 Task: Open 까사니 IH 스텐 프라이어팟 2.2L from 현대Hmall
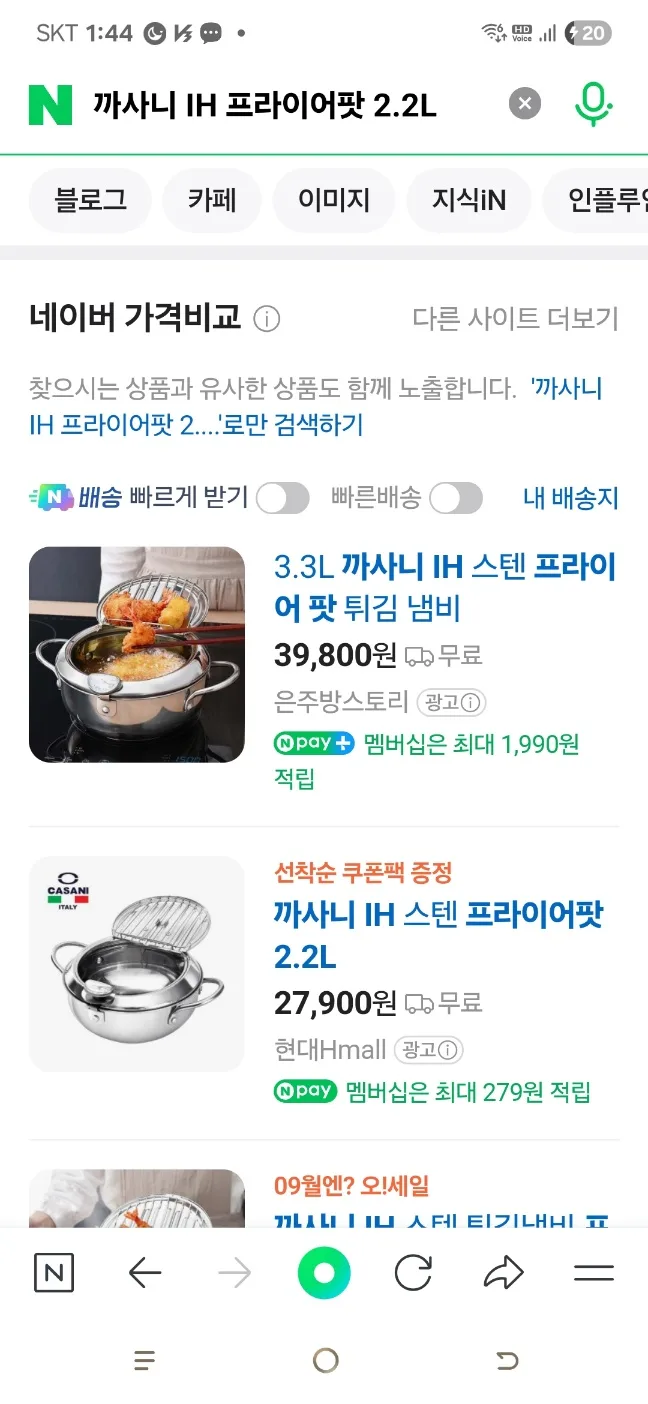[x=438, y=934]
